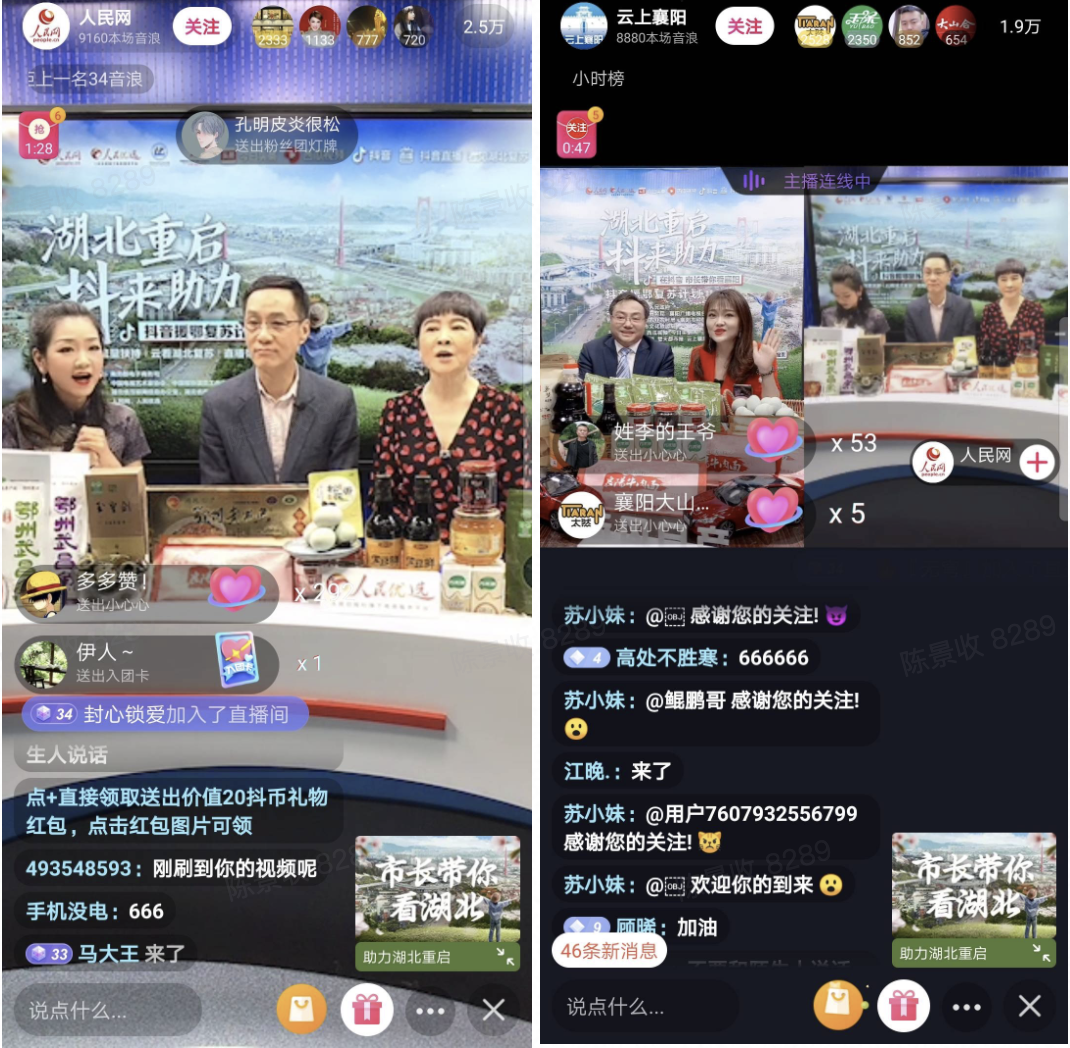1070x1048 pixels.
Task: View the 1.9万 viewer list
Action: tap(1020, 27)
